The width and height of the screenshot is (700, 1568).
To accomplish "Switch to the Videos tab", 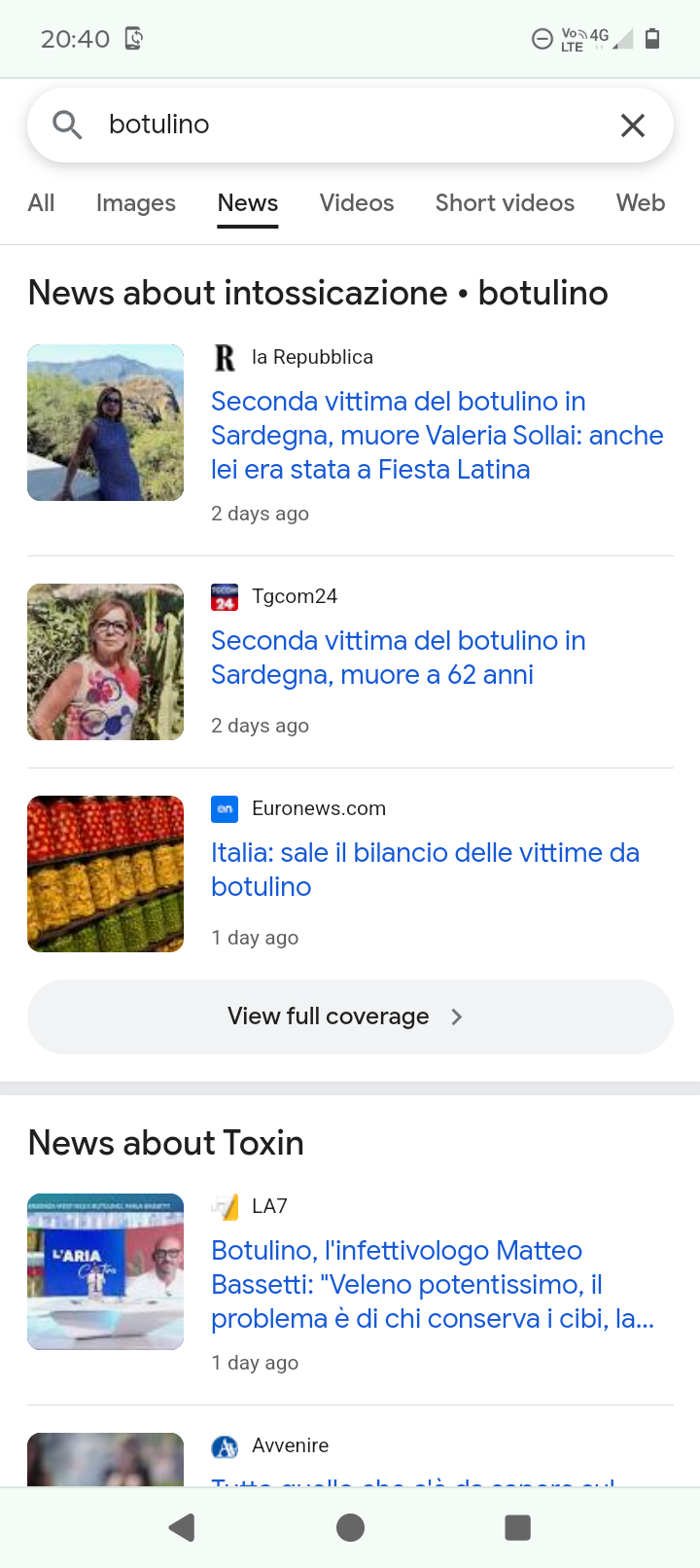I will [x=357, y=202].
